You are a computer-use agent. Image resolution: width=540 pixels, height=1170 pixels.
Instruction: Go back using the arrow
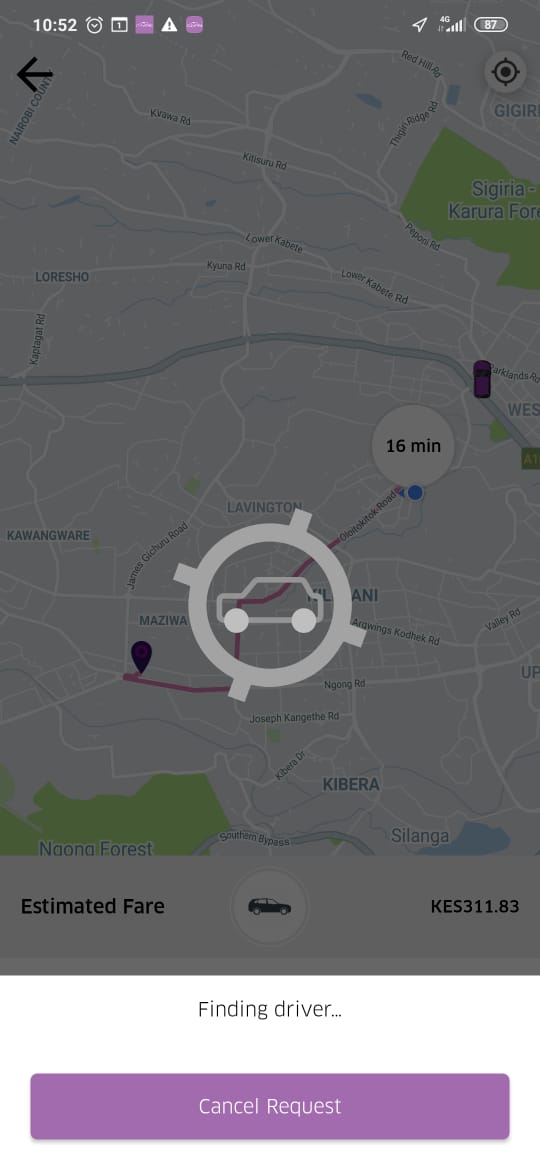point(35,75)
